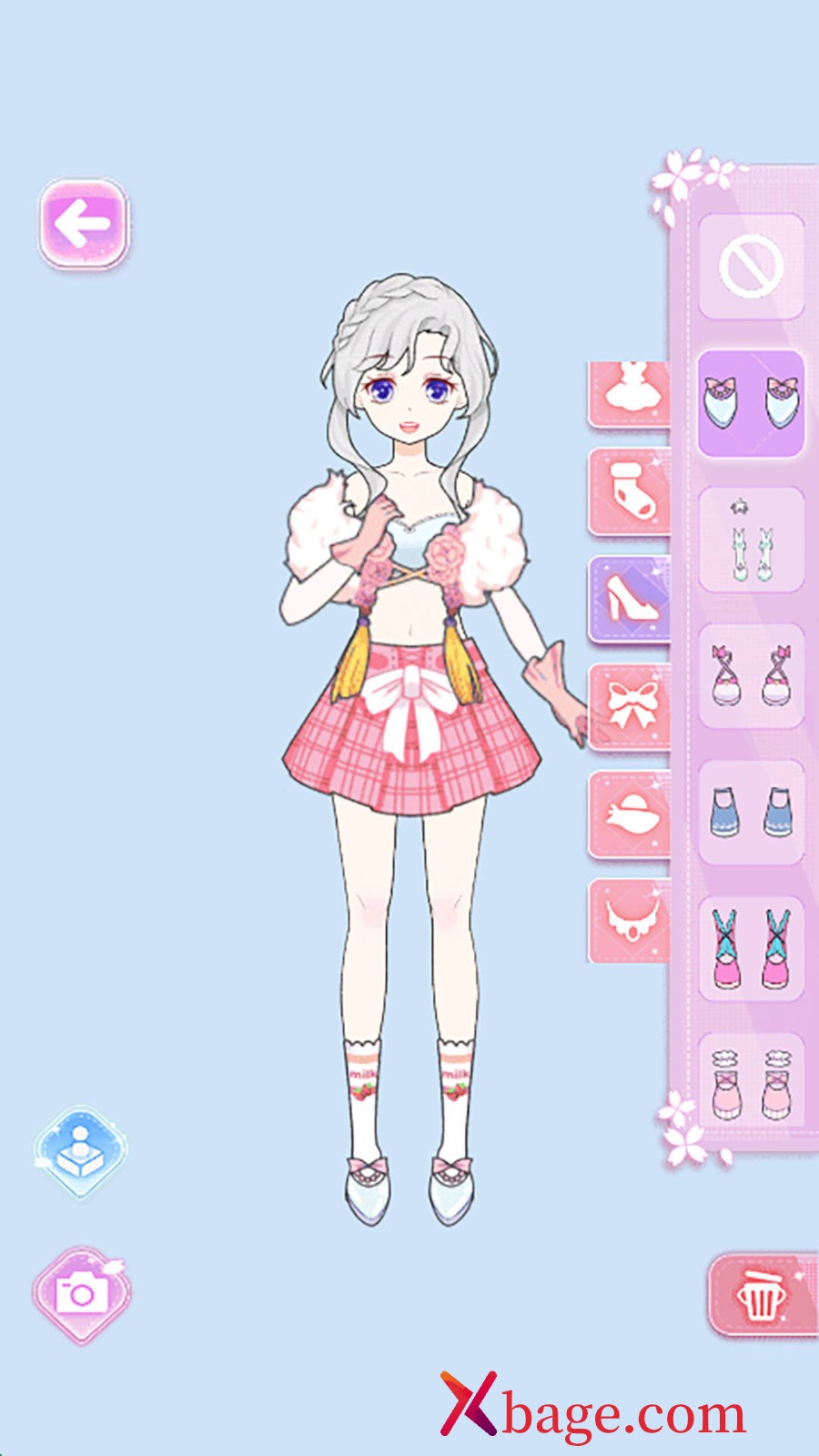Select the pink ribbon lace-up shoes
The height and width of the screenshot is (1456, 819).
[x=752, y=676]
